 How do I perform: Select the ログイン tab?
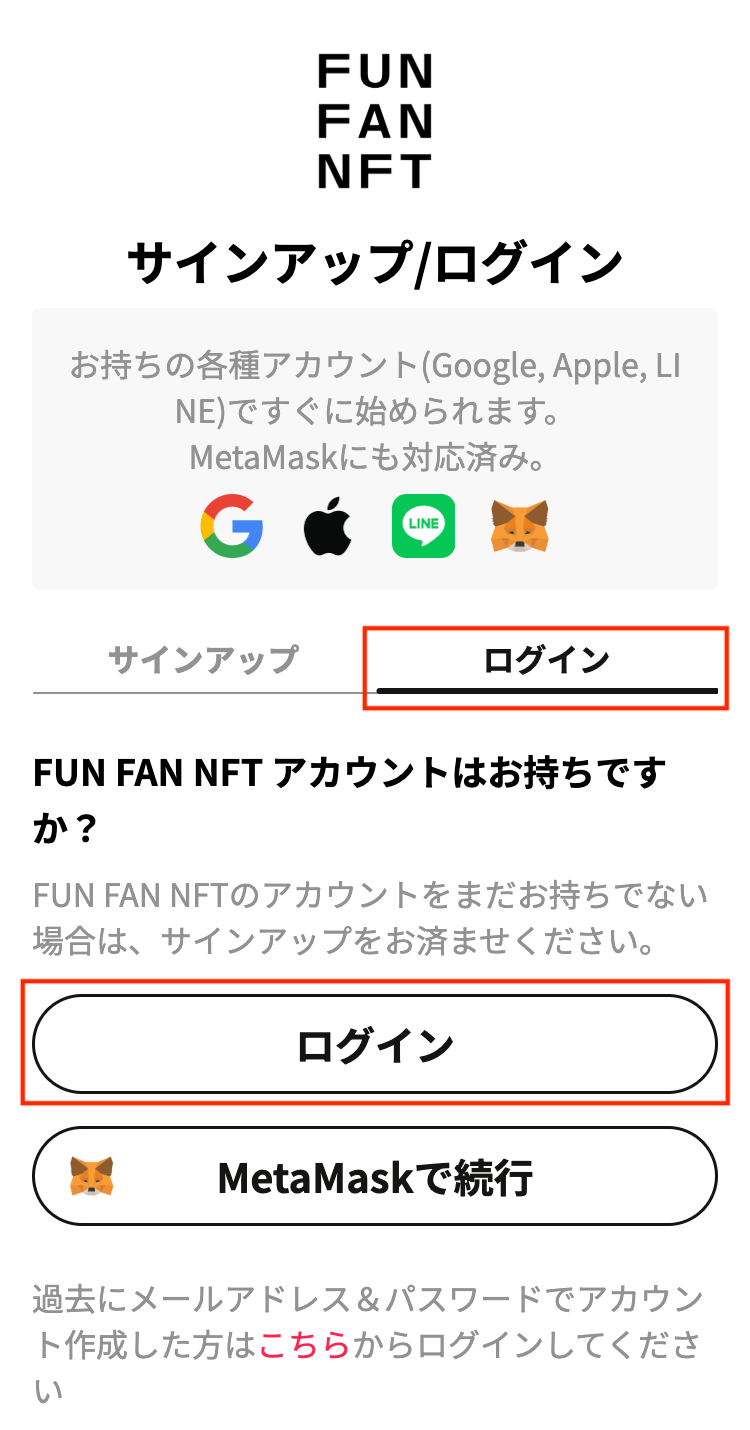coord(546,660)
